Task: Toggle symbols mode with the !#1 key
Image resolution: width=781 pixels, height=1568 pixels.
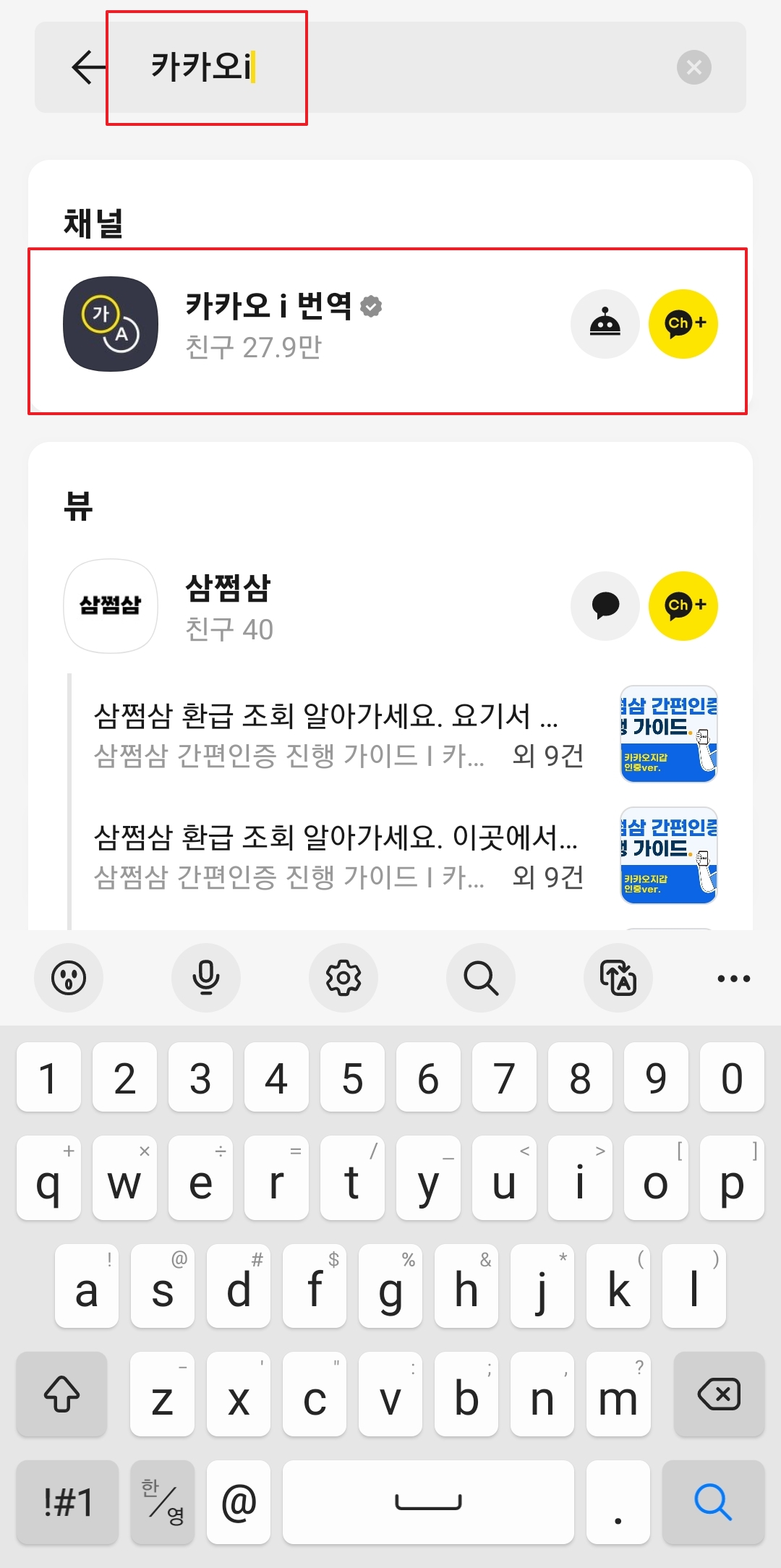Action: (x=67, y=1502)
